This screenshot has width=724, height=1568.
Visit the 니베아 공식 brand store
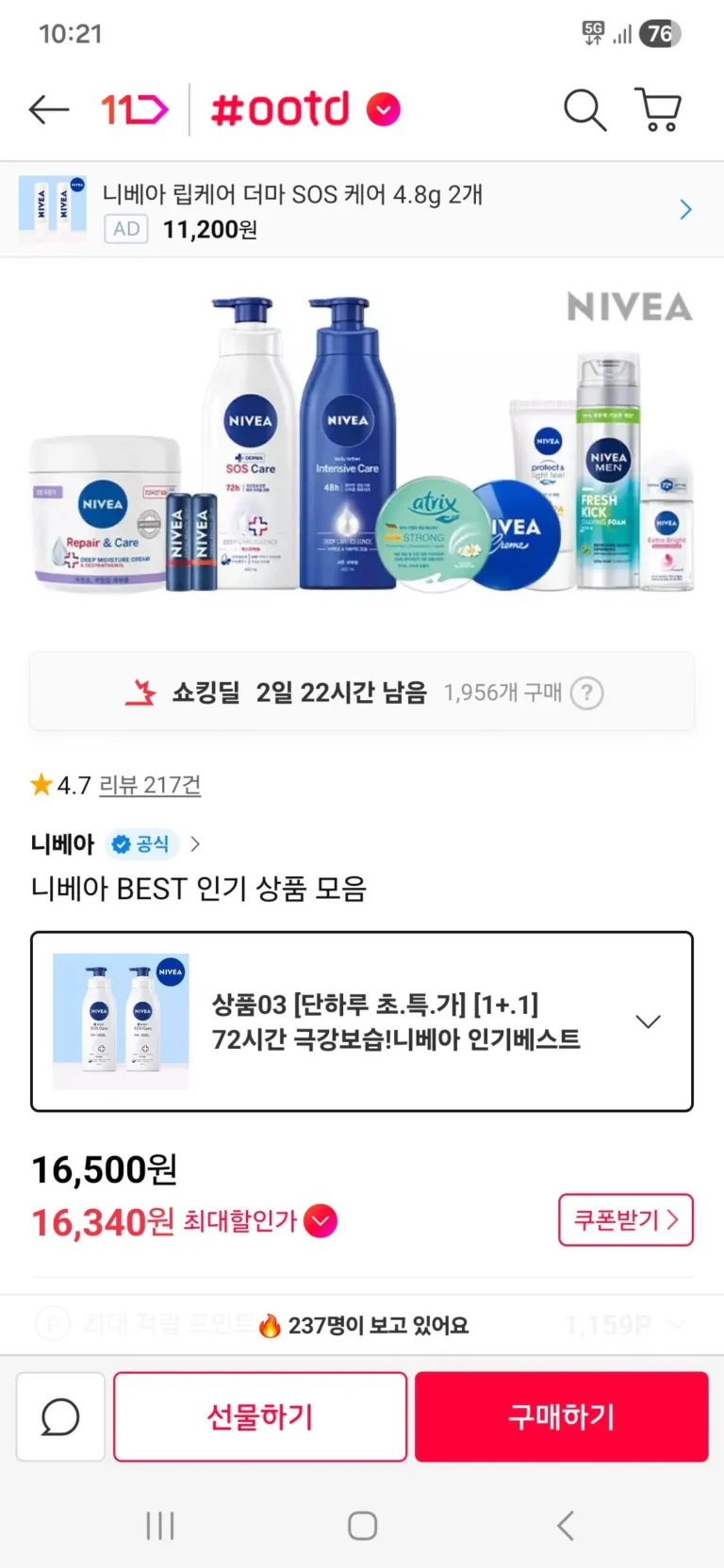pyautogui.click(x=115, y=844)
